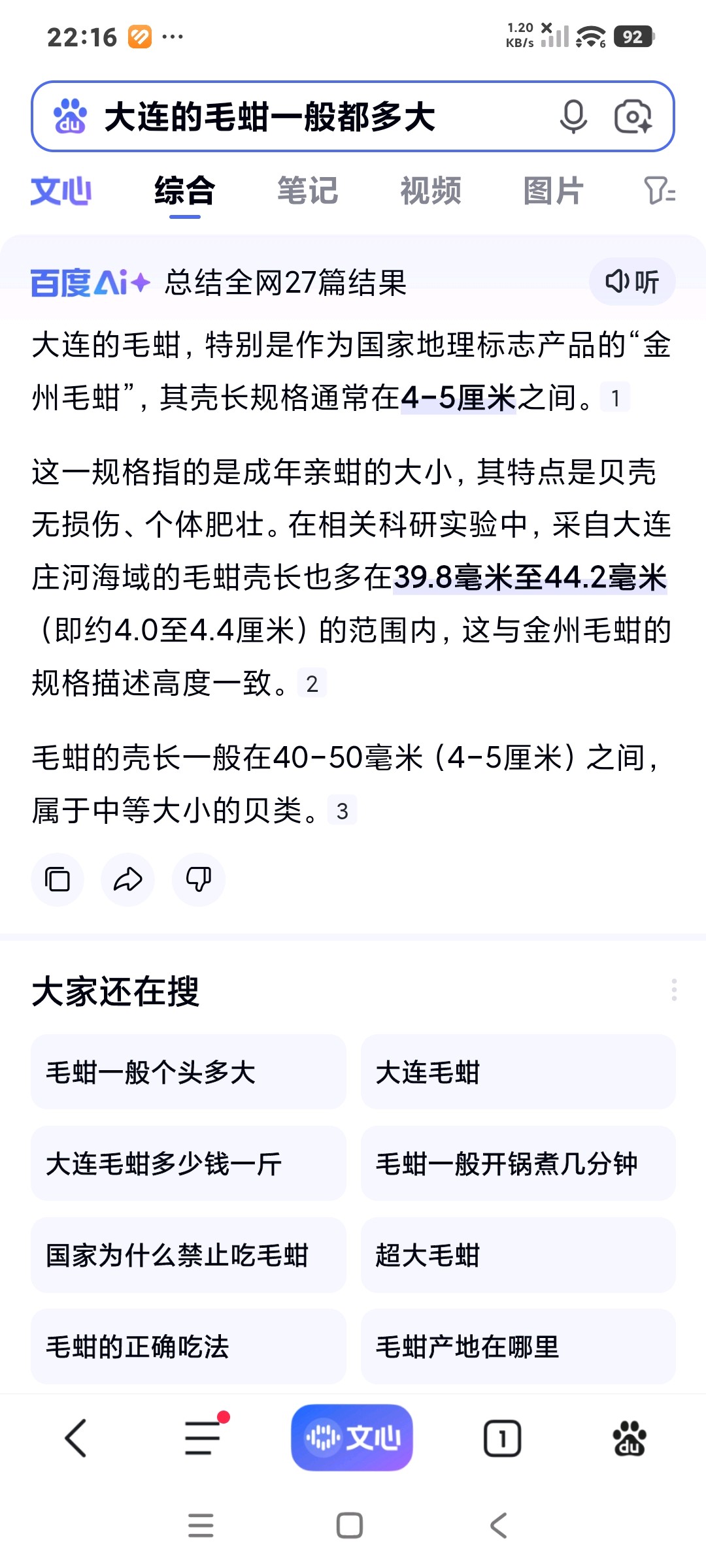Tap the tab counter showing 1

pyautogui.click(x=502, y=1438)
